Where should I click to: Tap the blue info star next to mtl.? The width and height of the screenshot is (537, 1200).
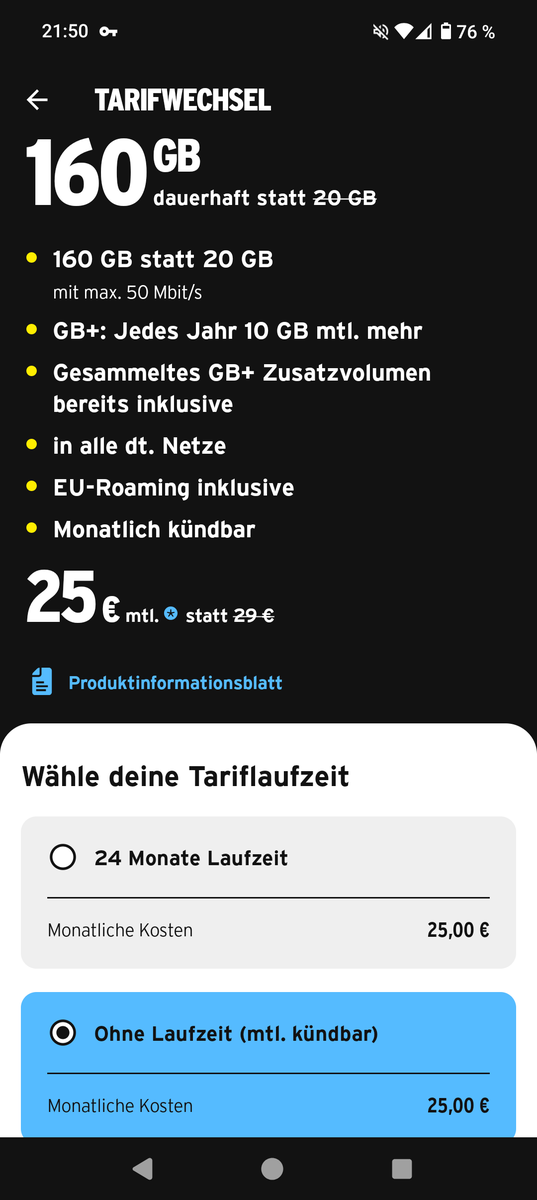(170, 613)
